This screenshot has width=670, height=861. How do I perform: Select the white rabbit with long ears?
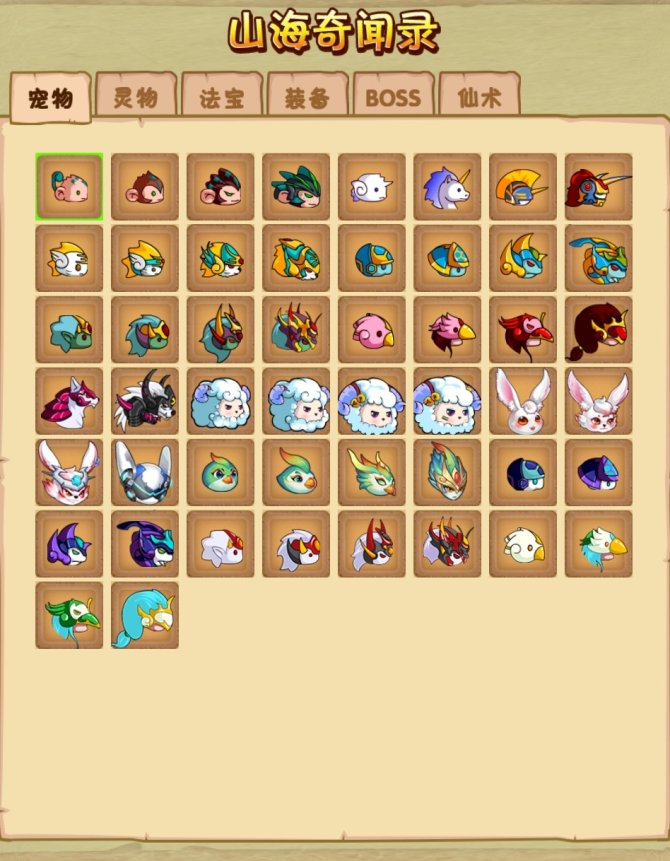[523, 401]
